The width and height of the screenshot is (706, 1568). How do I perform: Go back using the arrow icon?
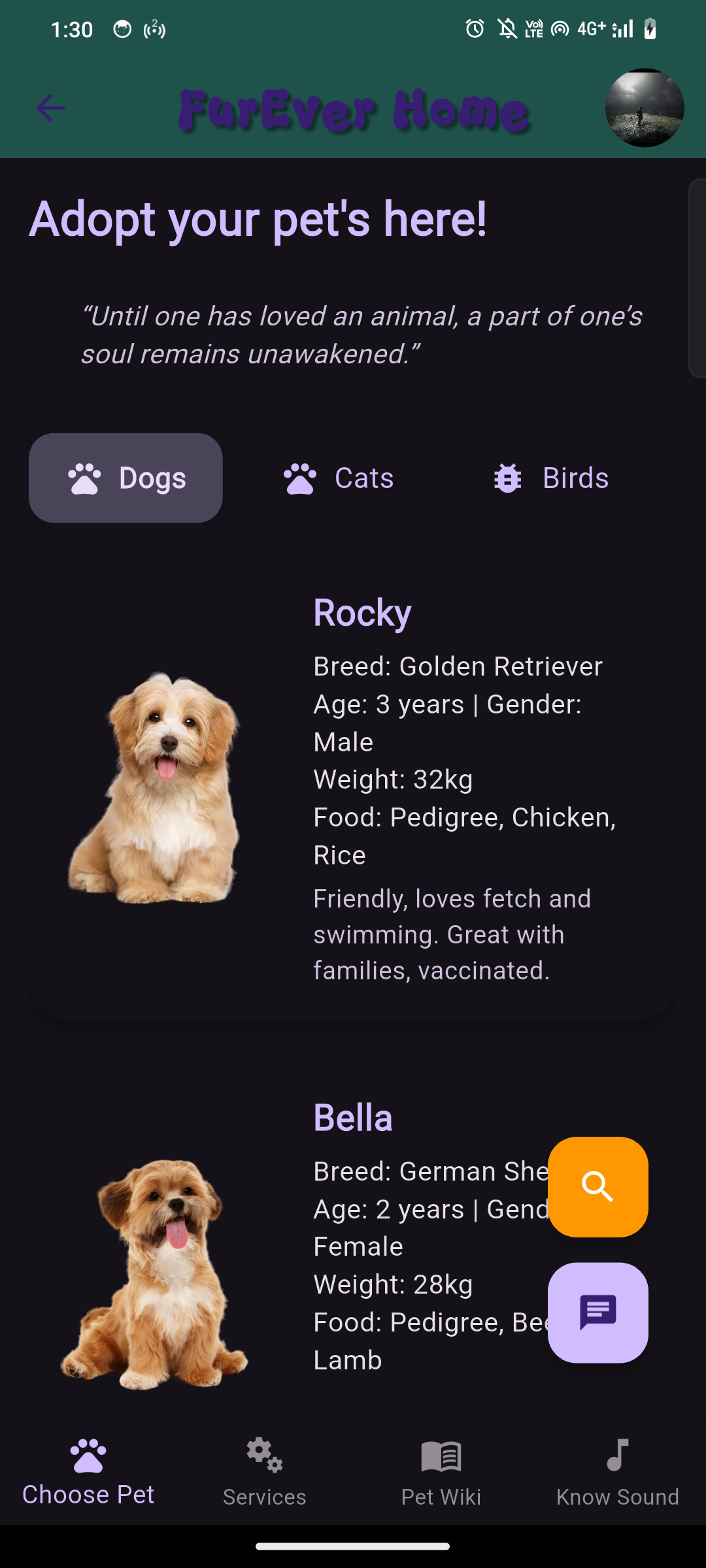click(51, 108)
